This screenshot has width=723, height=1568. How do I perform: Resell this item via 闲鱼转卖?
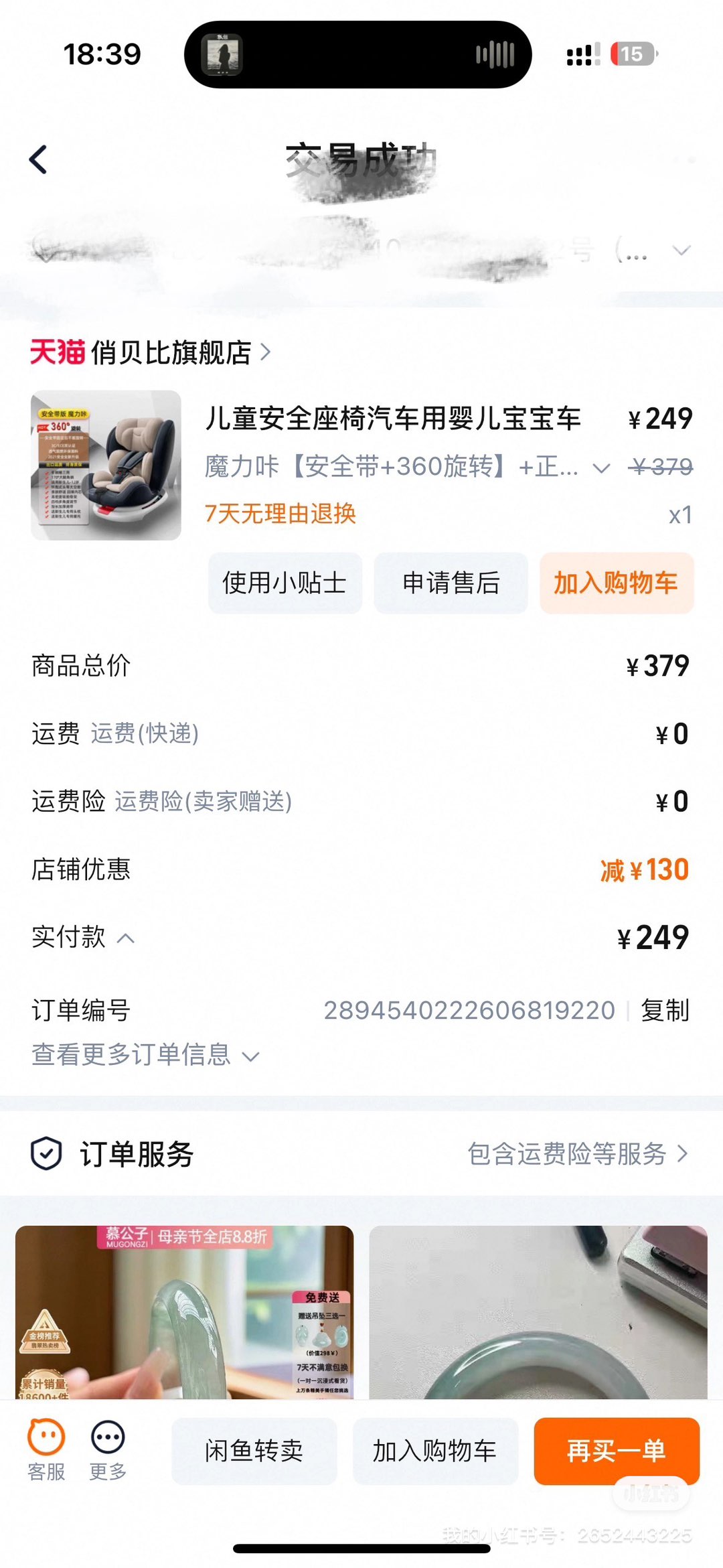click(254, 1451)
